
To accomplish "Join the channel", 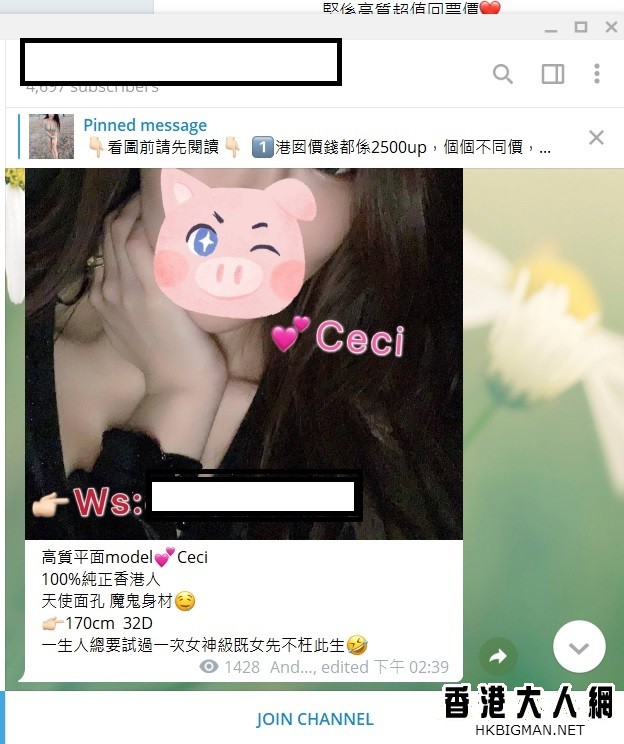I will pos(314,719).
